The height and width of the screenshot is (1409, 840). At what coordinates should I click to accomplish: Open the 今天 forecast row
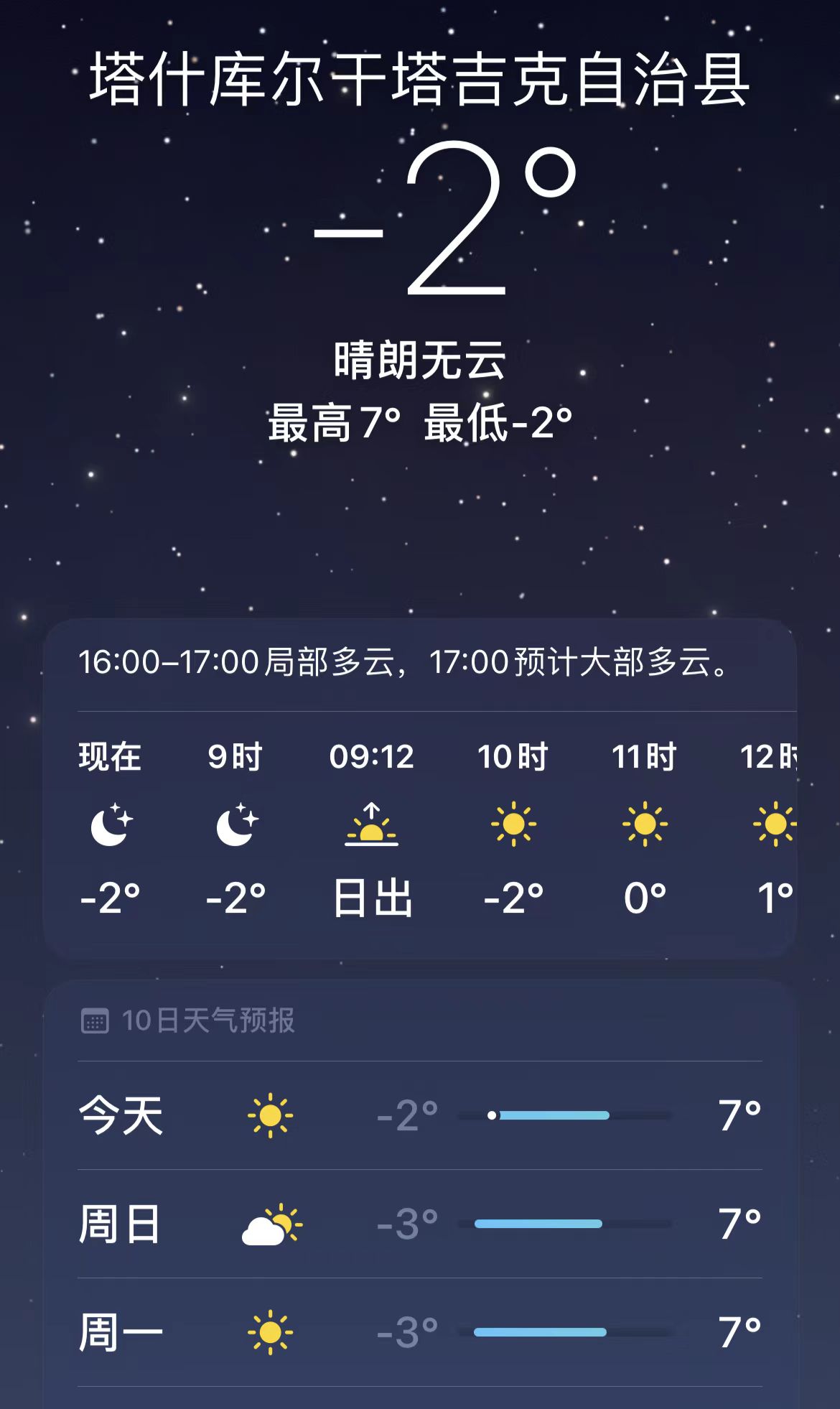(419, 1115)
